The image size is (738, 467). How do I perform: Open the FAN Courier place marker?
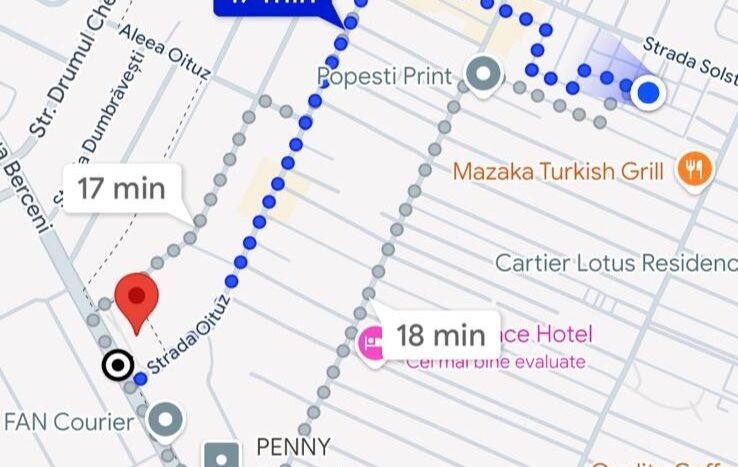165,420
